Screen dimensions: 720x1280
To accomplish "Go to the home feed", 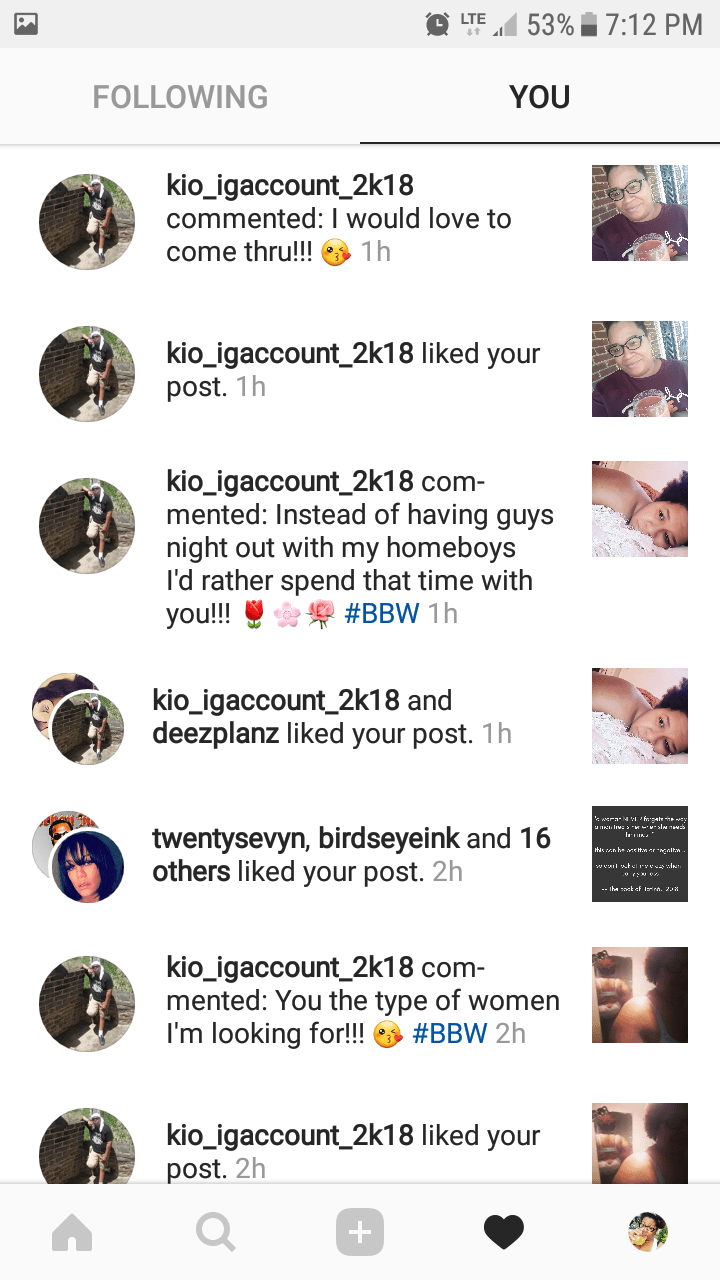I will pyautogui.click(x=72, y=1232).
